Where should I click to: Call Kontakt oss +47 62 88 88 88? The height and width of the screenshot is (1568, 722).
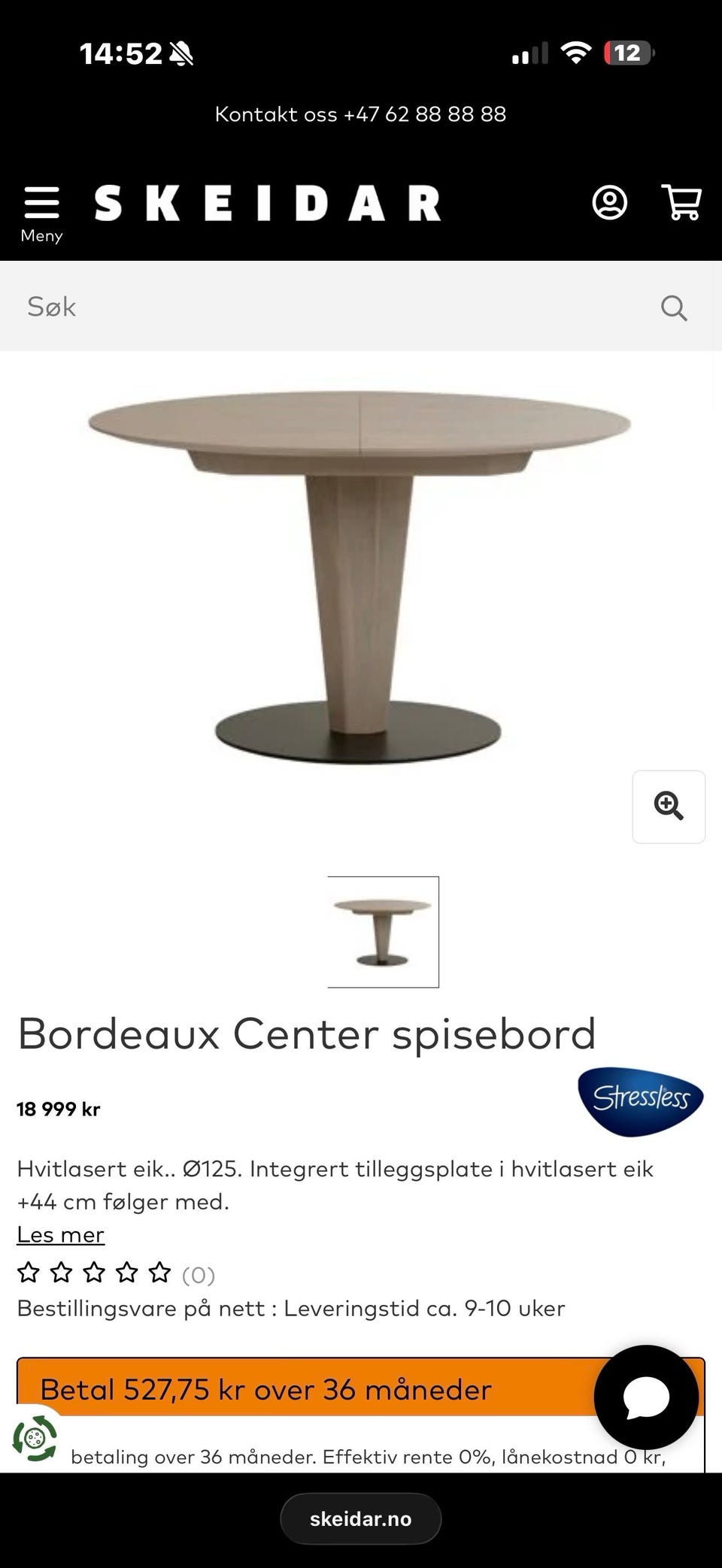(x=360, y=114)
